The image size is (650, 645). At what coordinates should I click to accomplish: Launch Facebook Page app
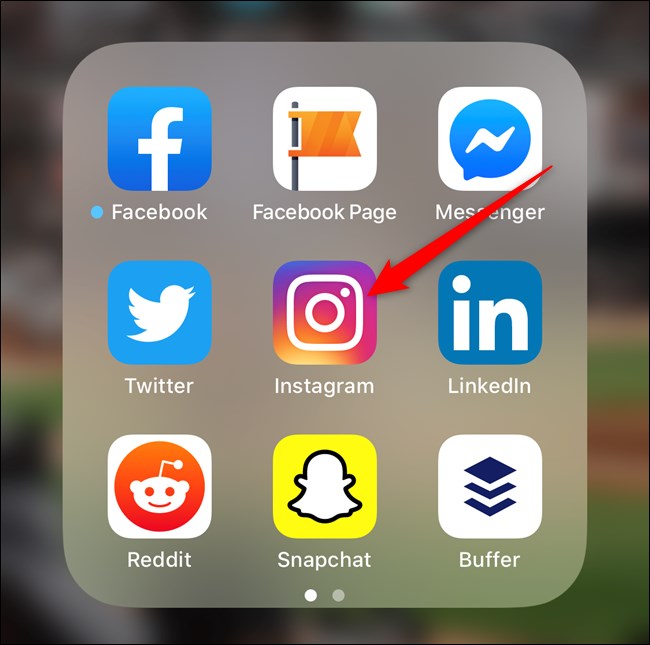point(324,139)
